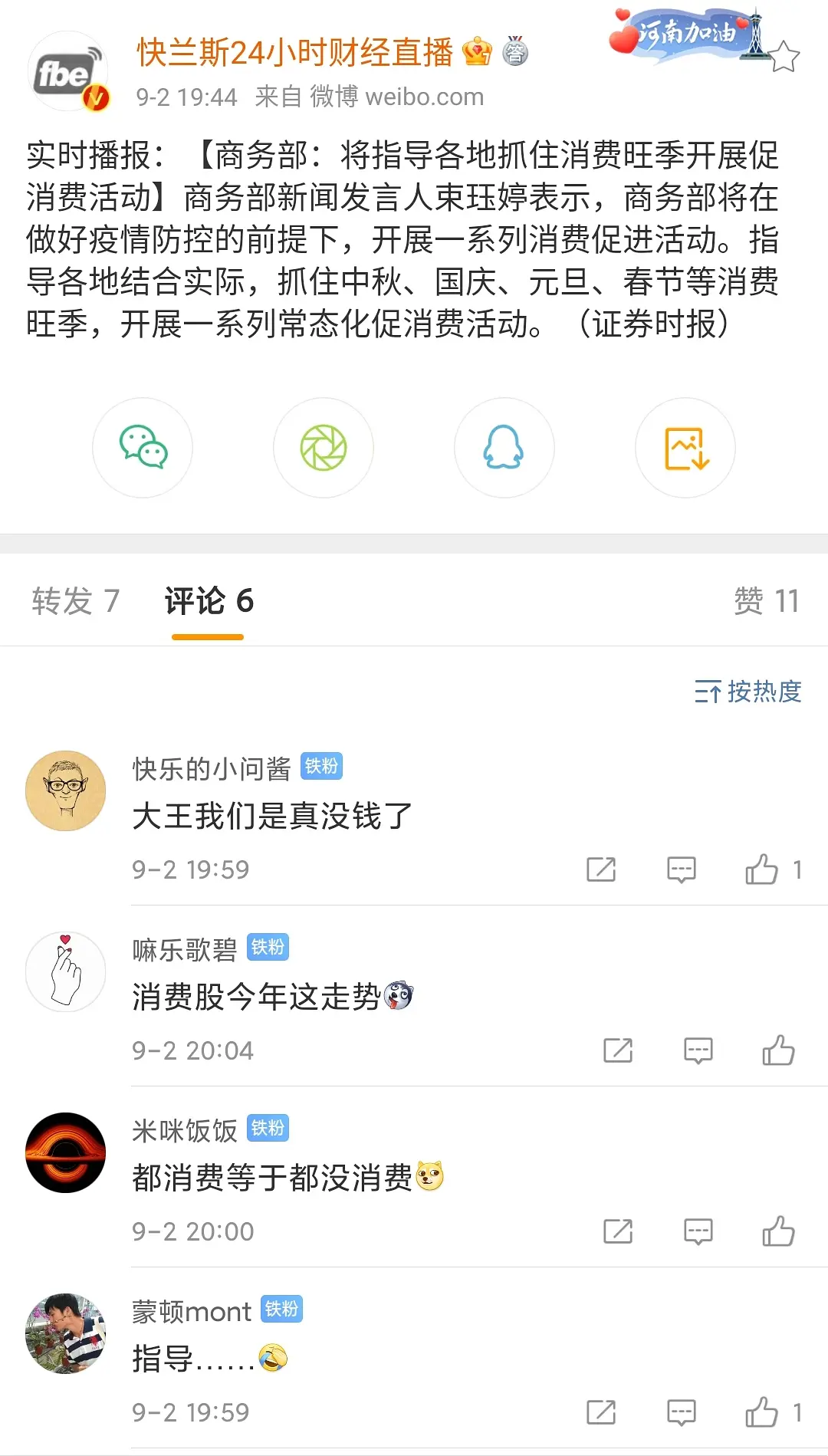This screenshot has width=828, height=1456.
Task: Open 快兰斯24小时财经直播 profile avatar
Action: tap(67, 72)
